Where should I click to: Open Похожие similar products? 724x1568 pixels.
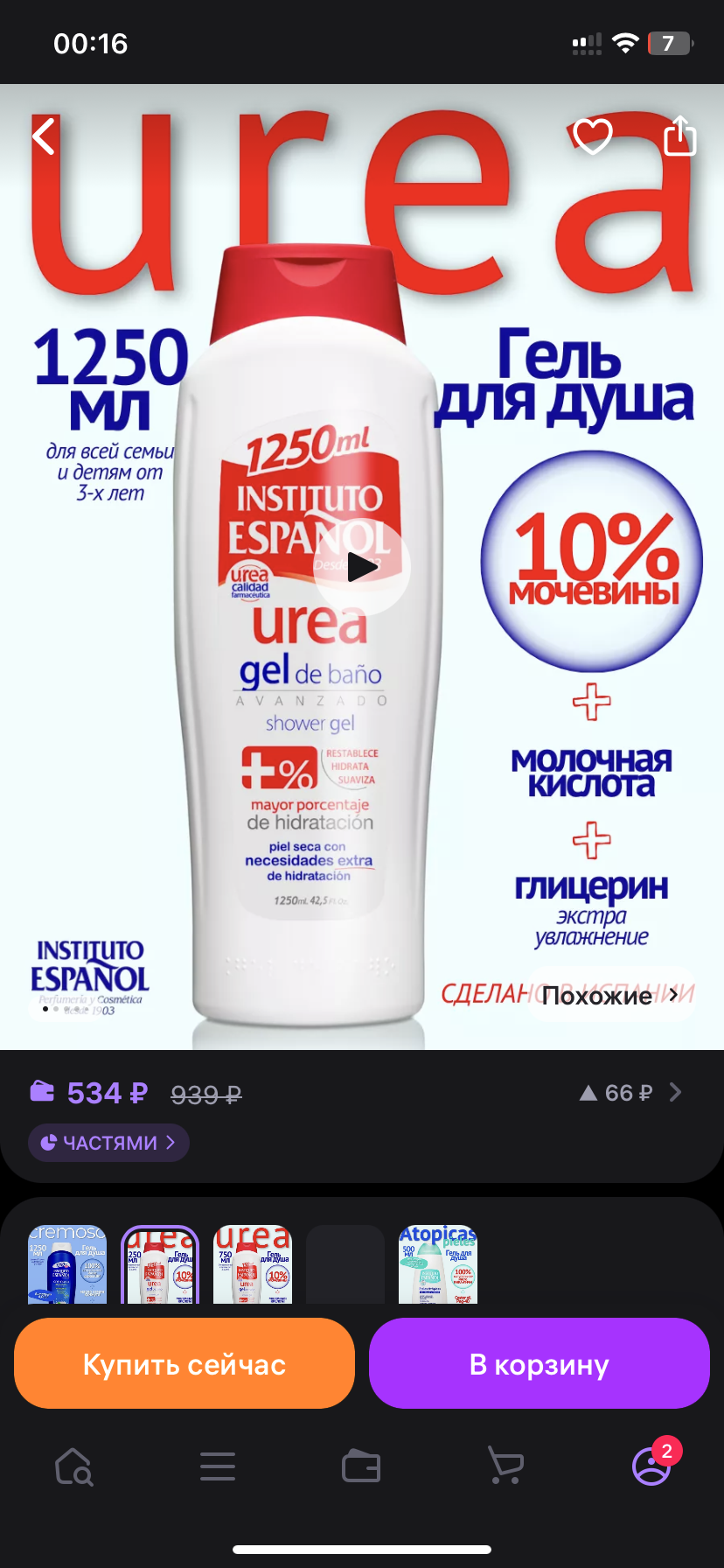(610, 995)
